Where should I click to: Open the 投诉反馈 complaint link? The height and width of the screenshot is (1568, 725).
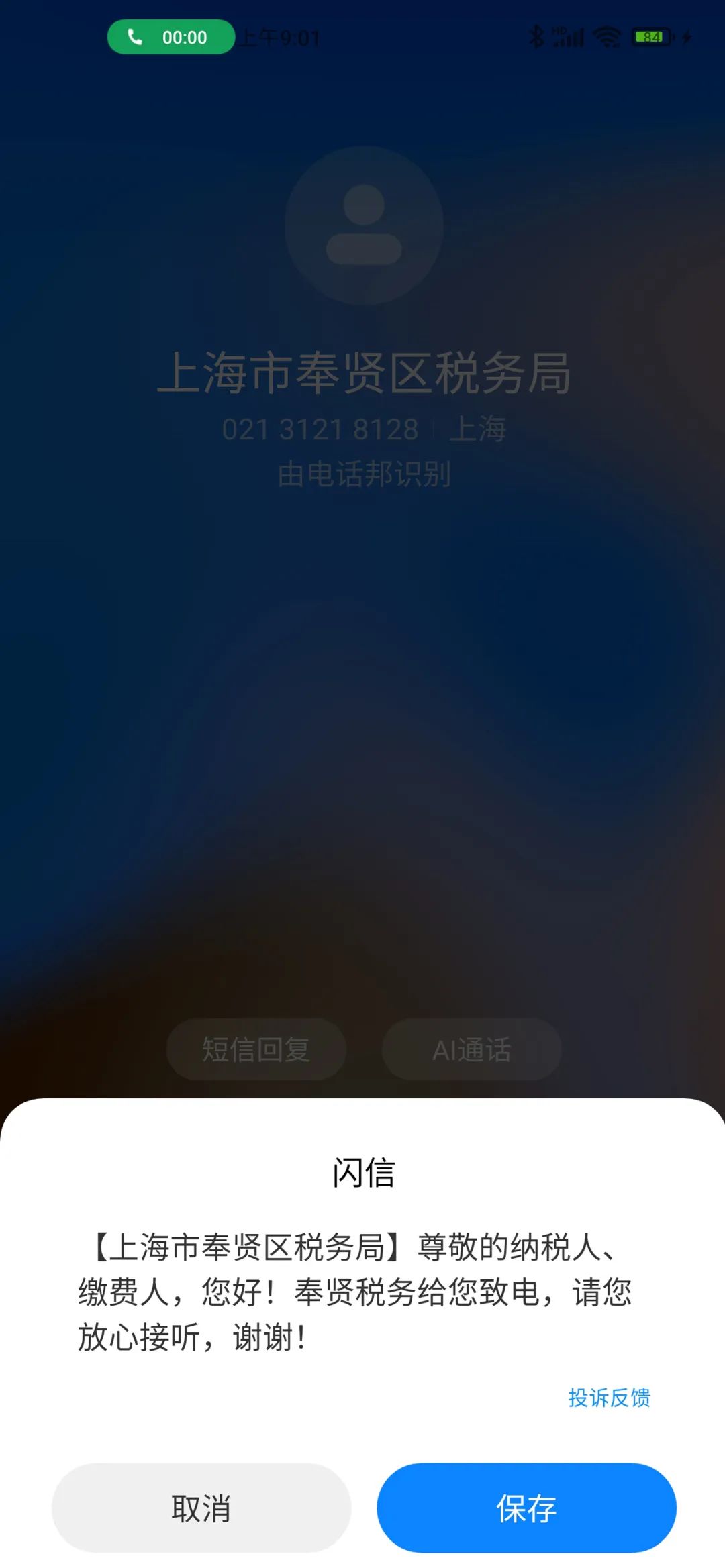(x=609, y=1398)
